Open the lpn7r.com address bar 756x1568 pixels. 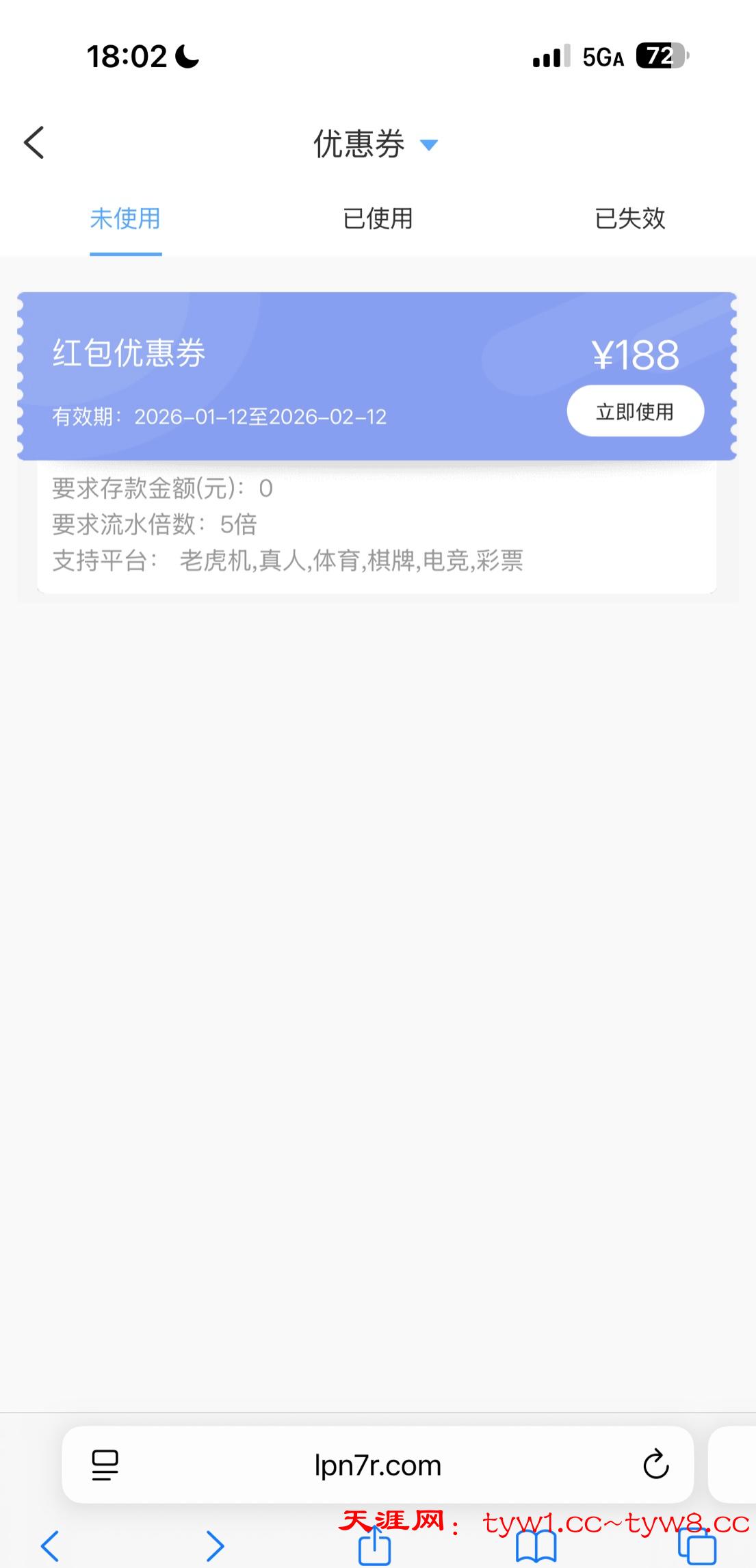[378, 1465]
